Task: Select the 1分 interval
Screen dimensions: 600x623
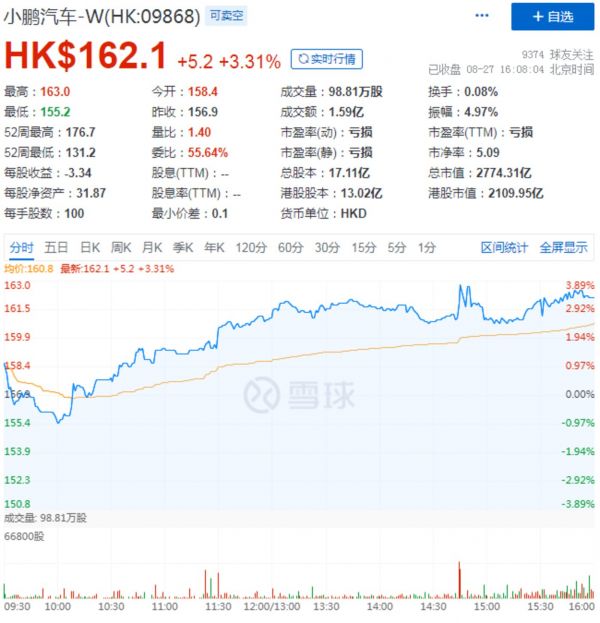Action: (x=427, y=247)
